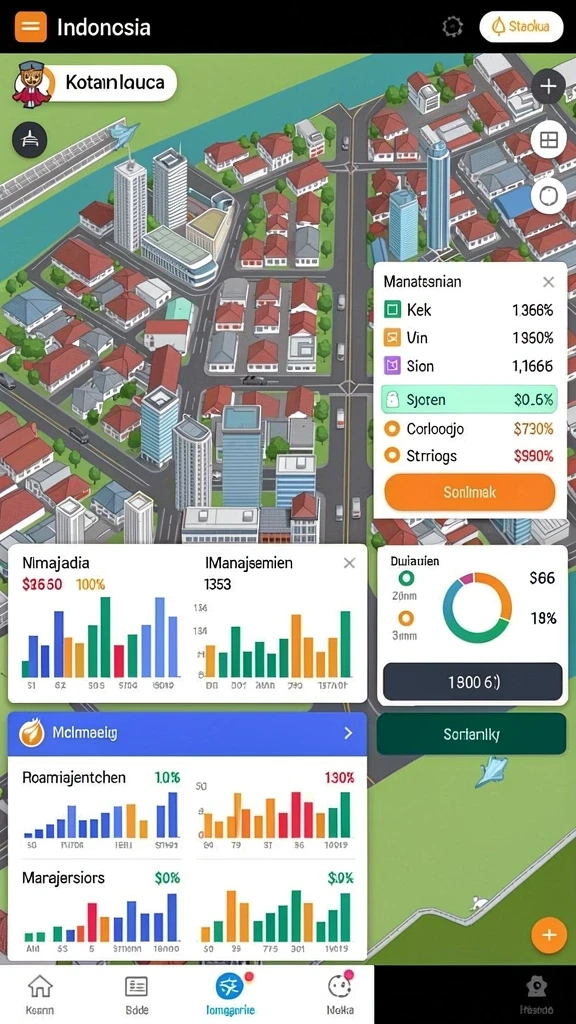Choose the Corloogjo option
Image resolution: width=576 pixels, height=1024 pixels.
[x=470, y=428]
